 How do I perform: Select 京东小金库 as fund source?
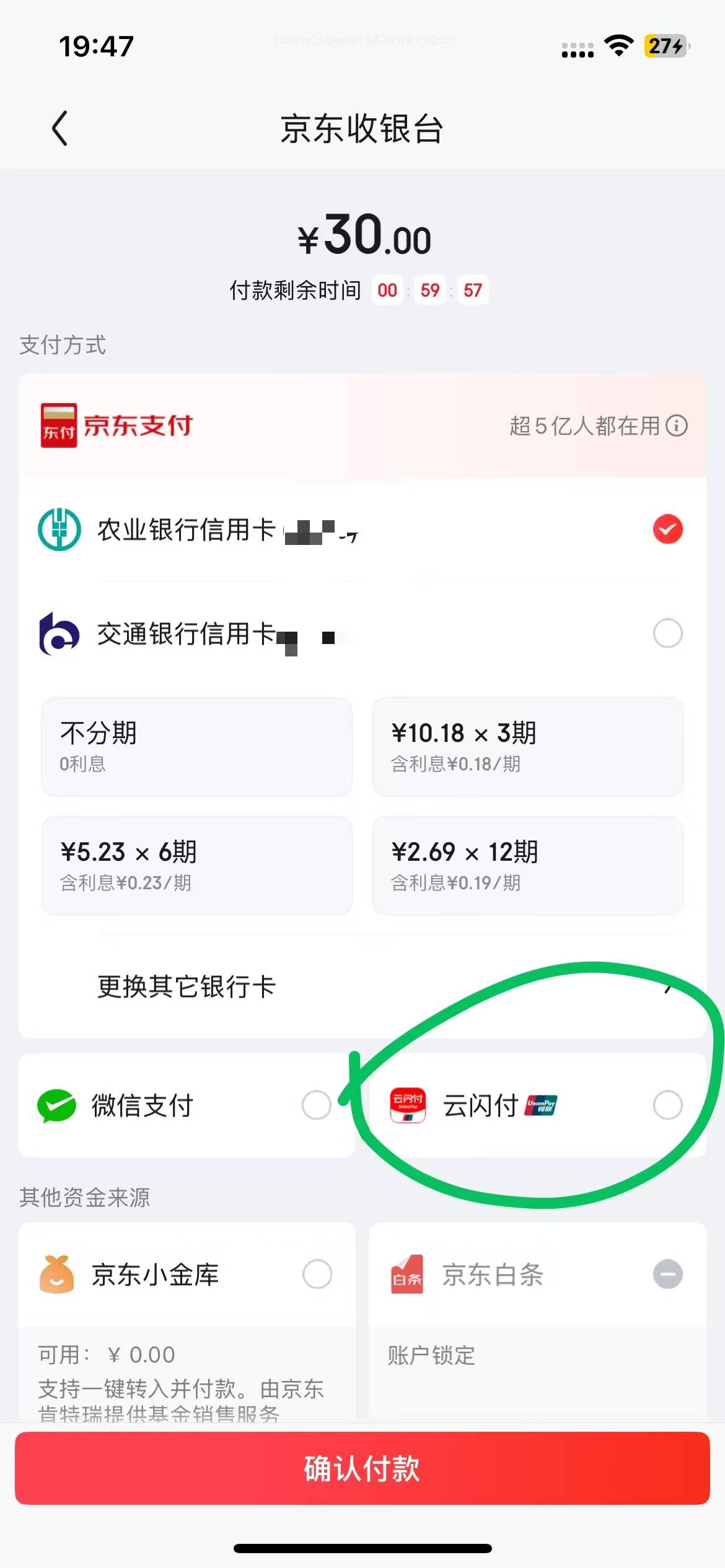tap(317, 1274)
